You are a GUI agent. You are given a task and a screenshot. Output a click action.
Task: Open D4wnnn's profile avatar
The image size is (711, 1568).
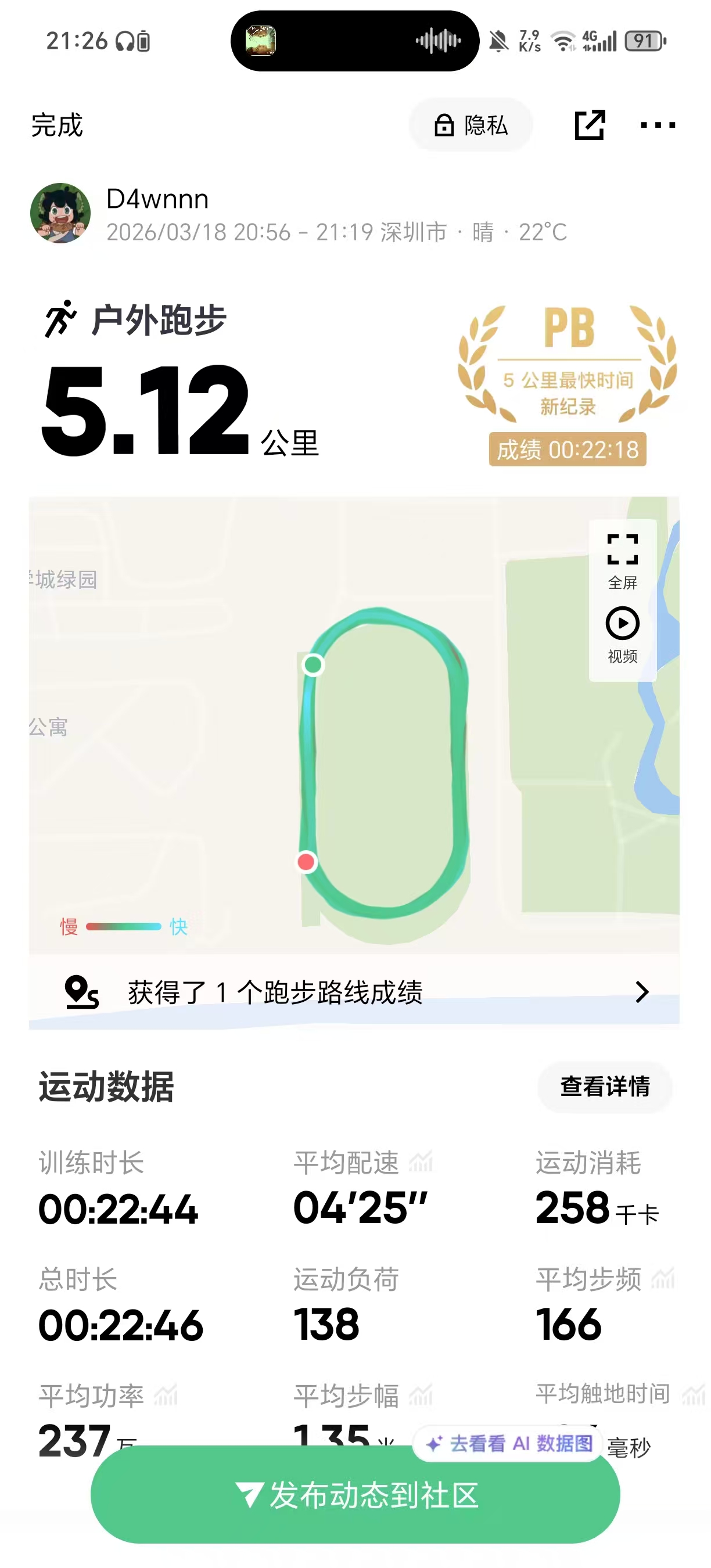60,214
